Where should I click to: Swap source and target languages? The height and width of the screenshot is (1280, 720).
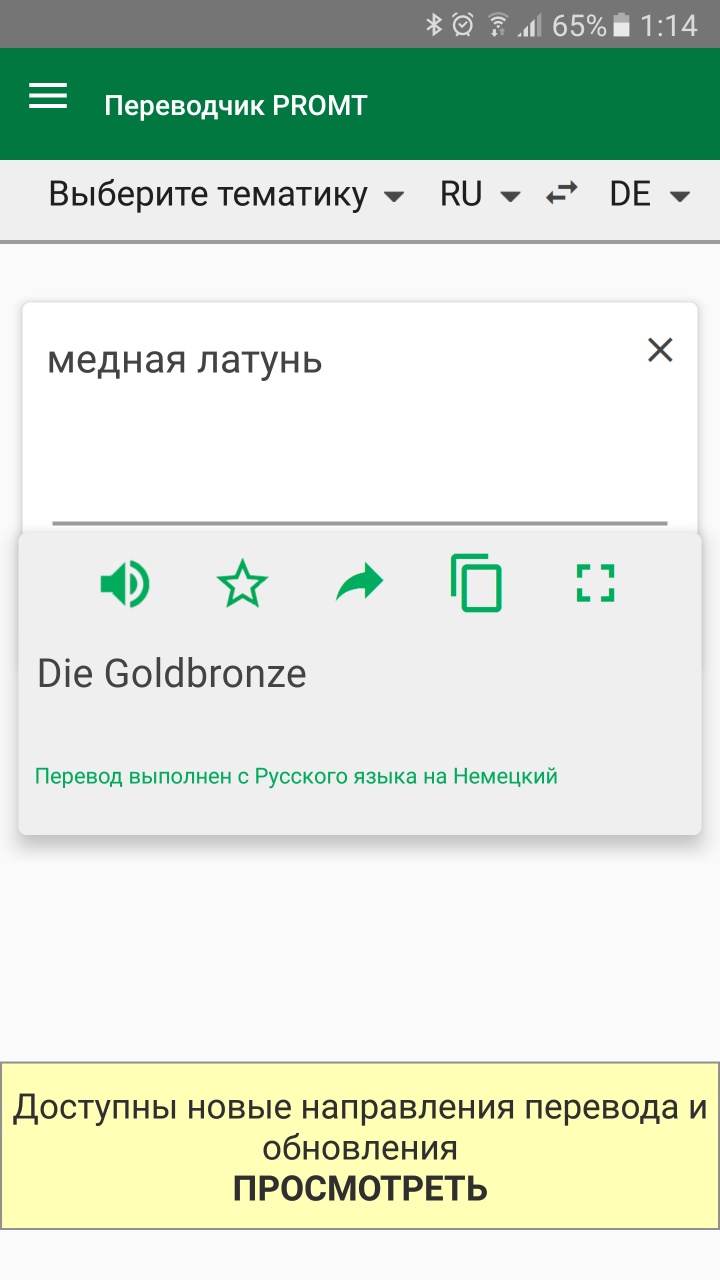[x=562, y=193]
